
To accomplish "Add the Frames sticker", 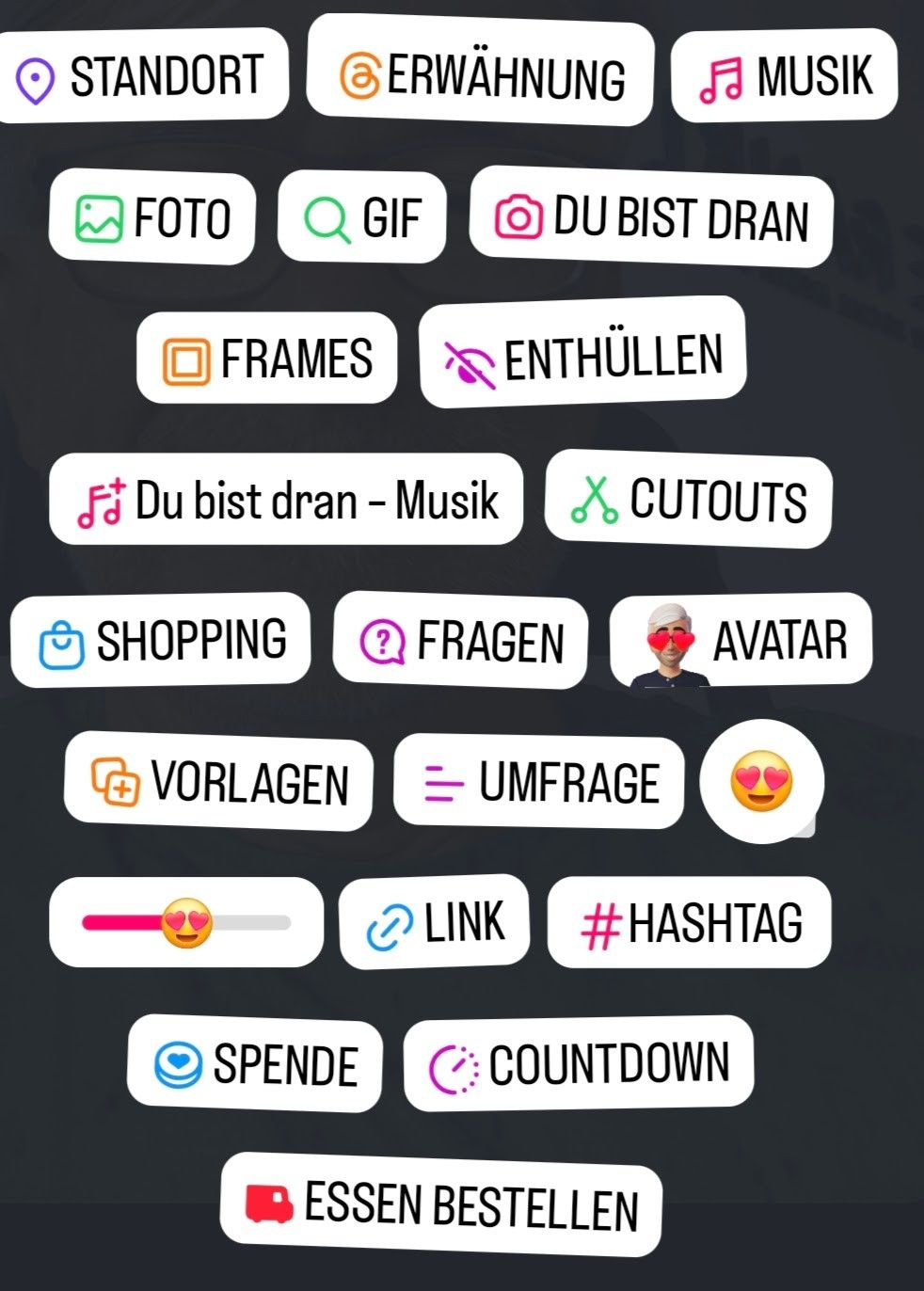I will click(x=267, y=359).
